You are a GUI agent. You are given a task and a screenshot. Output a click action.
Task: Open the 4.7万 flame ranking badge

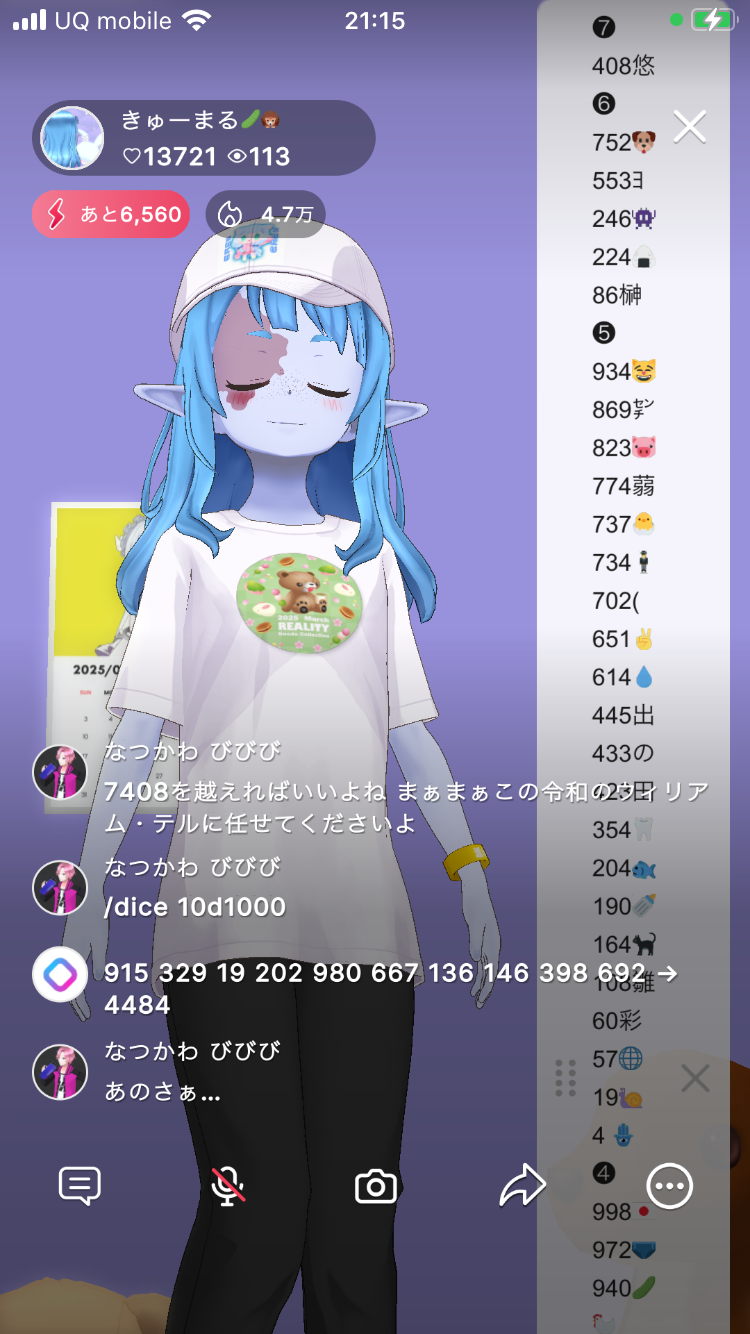point(265,214)
